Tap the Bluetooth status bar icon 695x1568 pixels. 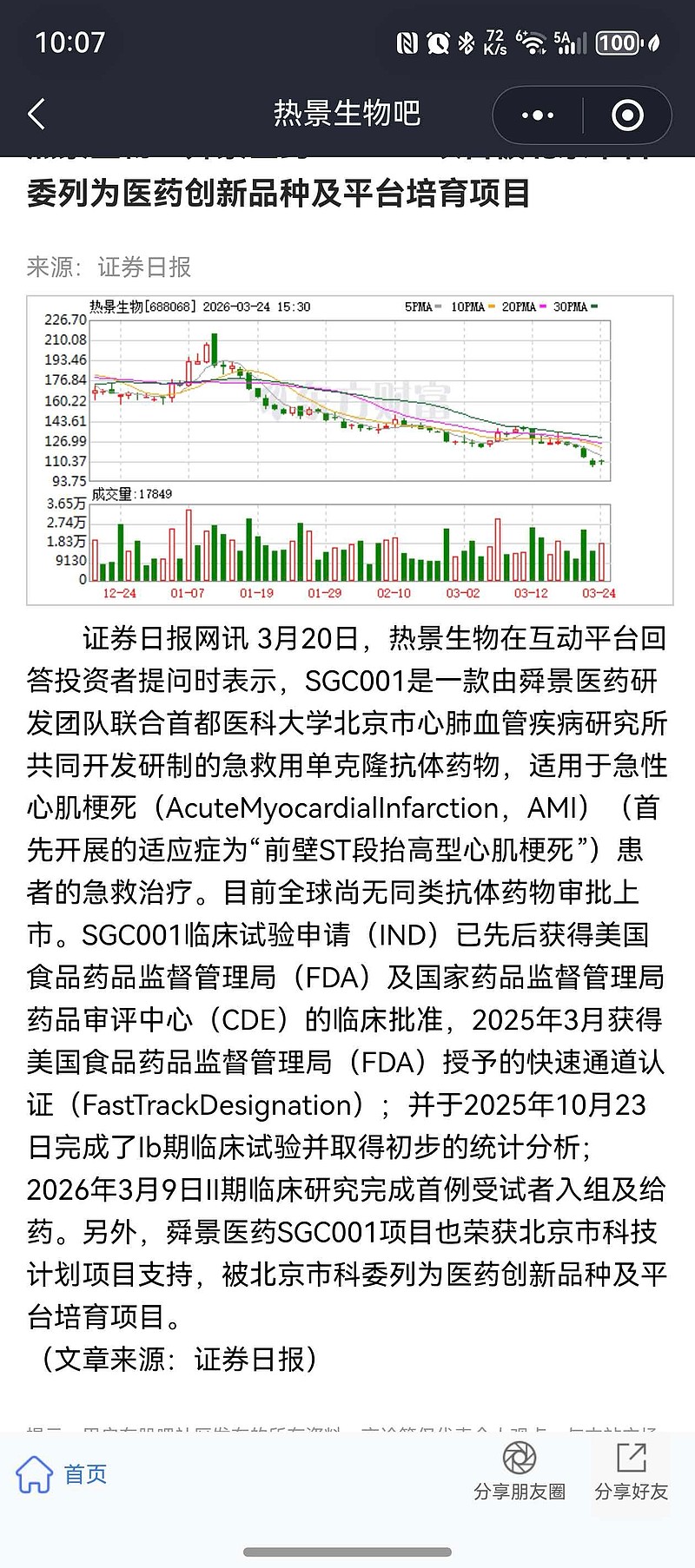(467, 42)
